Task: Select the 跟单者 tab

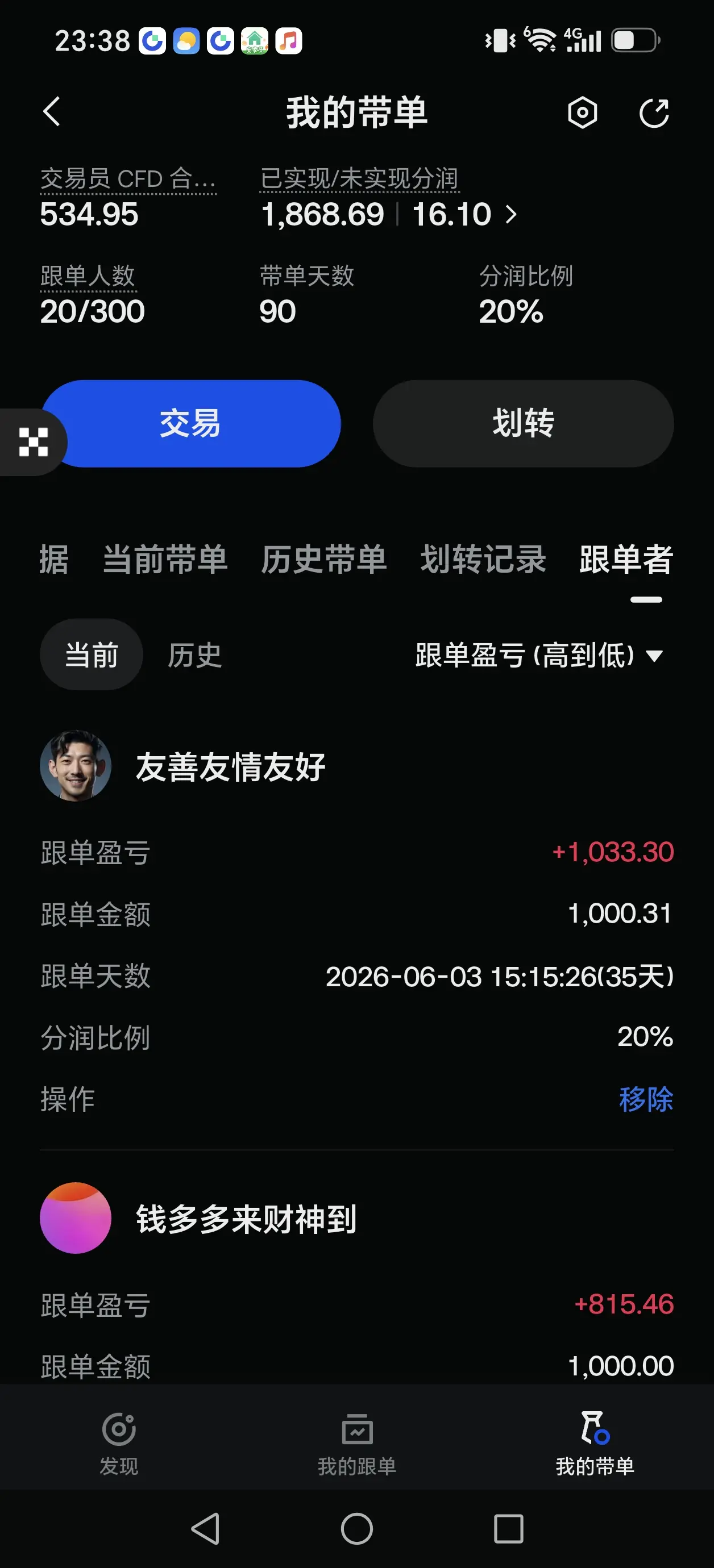Action: point(626,560)
